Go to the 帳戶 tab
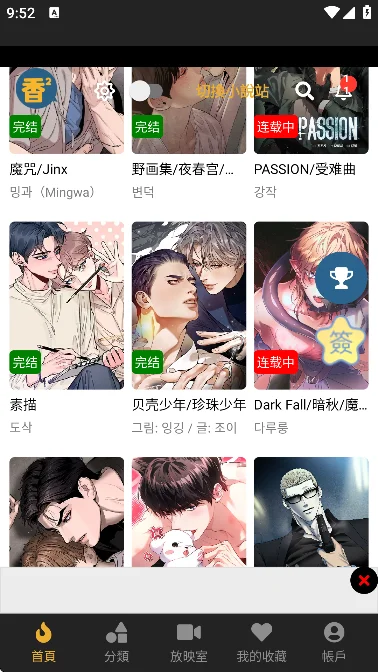The image size is (378, 672). point(334,642)
